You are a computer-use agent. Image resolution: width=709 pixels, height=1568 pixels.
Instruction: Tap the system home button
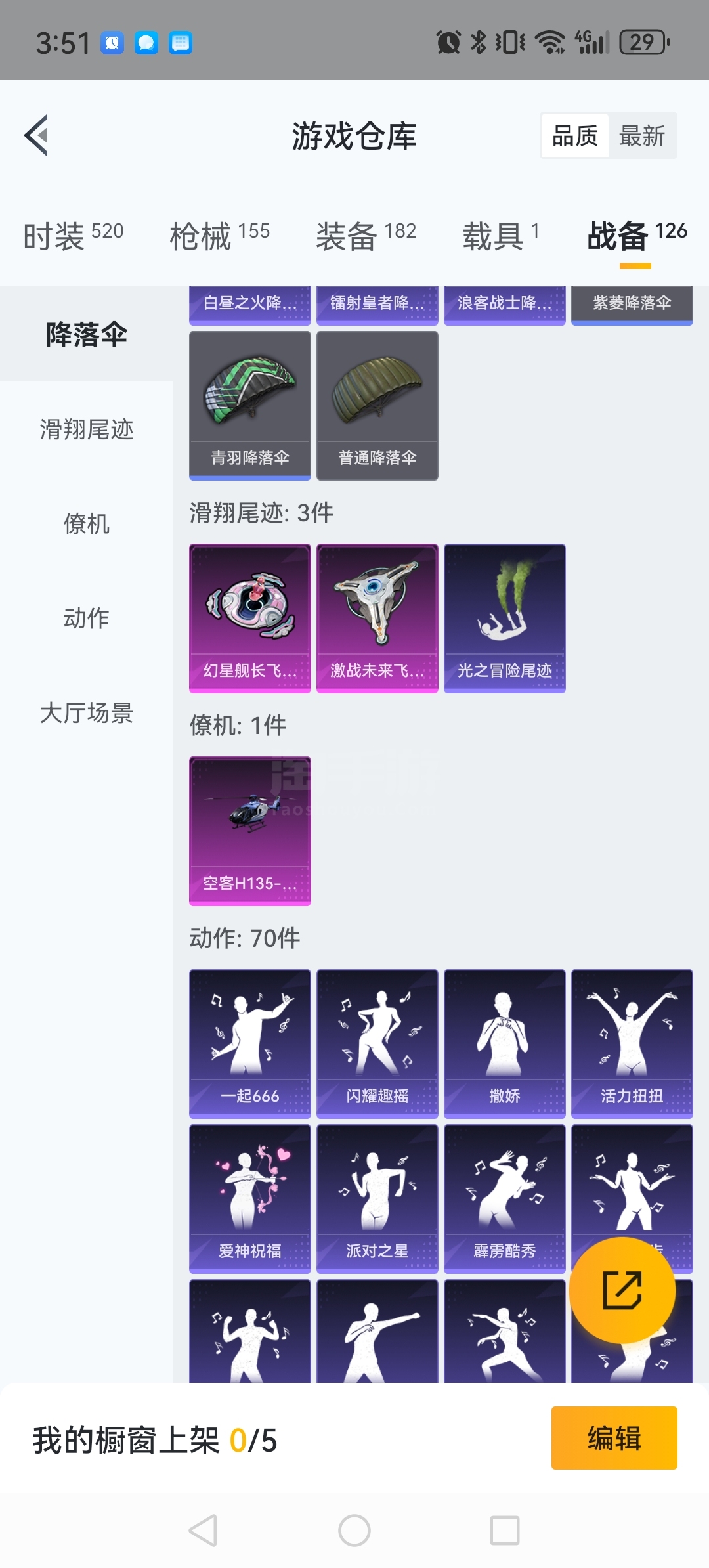click(x=354, y=1531)
